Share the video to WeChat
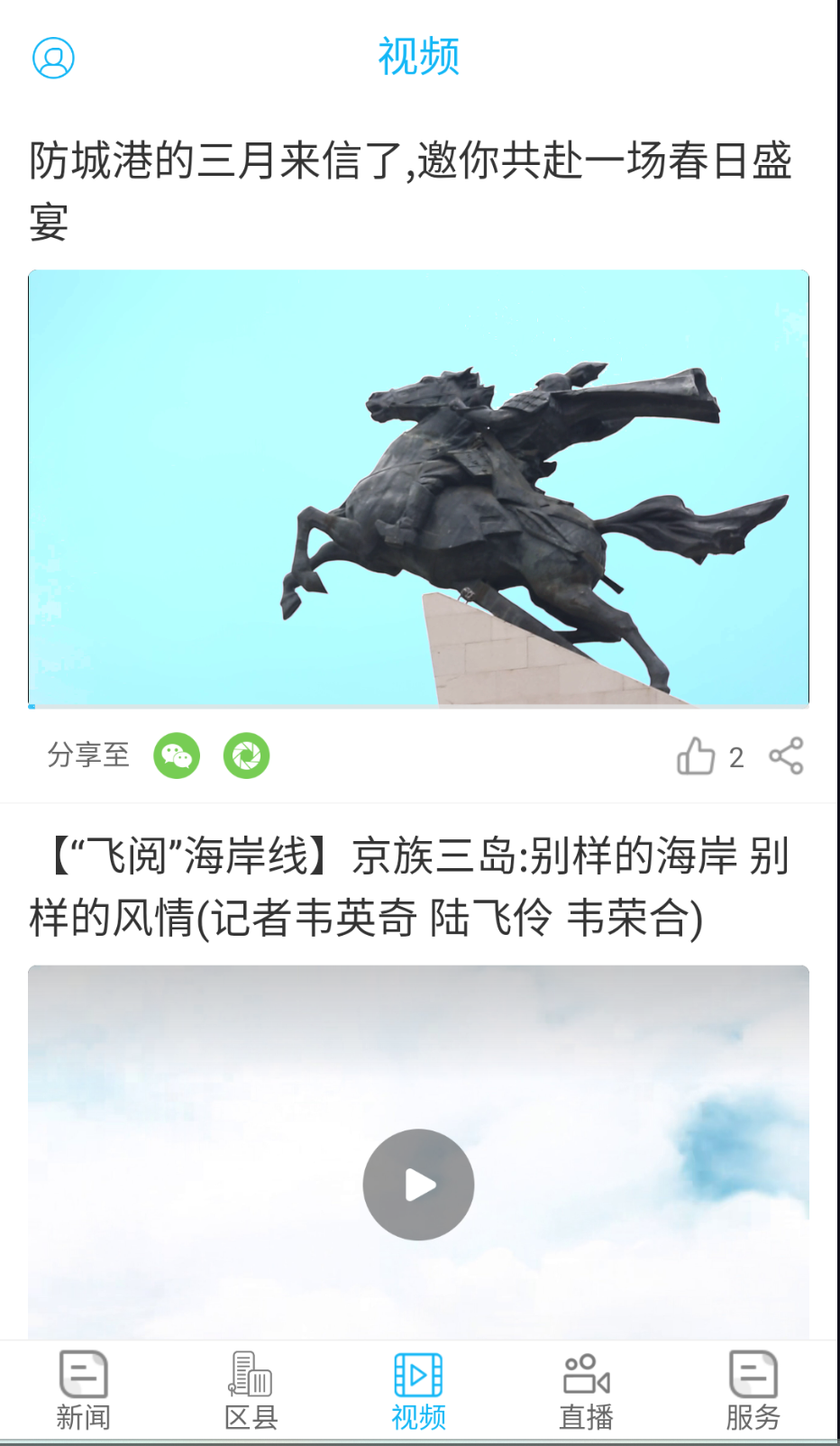This screenshot has width=840, height=1446. click(x=176, y=755)
